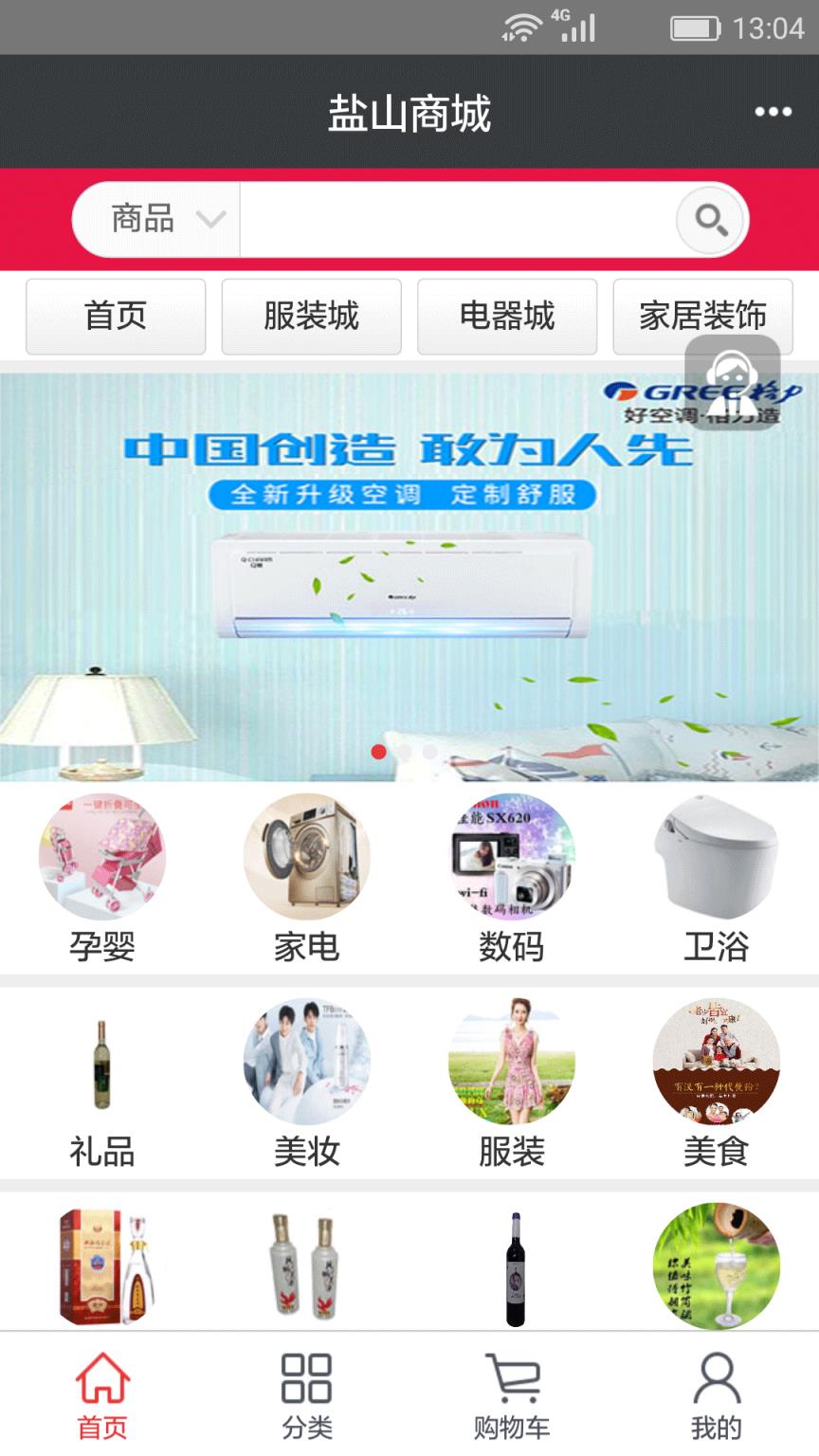This screenshot has height=1456, width=819.
Task: Open the 家电 category
Action: coord(307,878)
